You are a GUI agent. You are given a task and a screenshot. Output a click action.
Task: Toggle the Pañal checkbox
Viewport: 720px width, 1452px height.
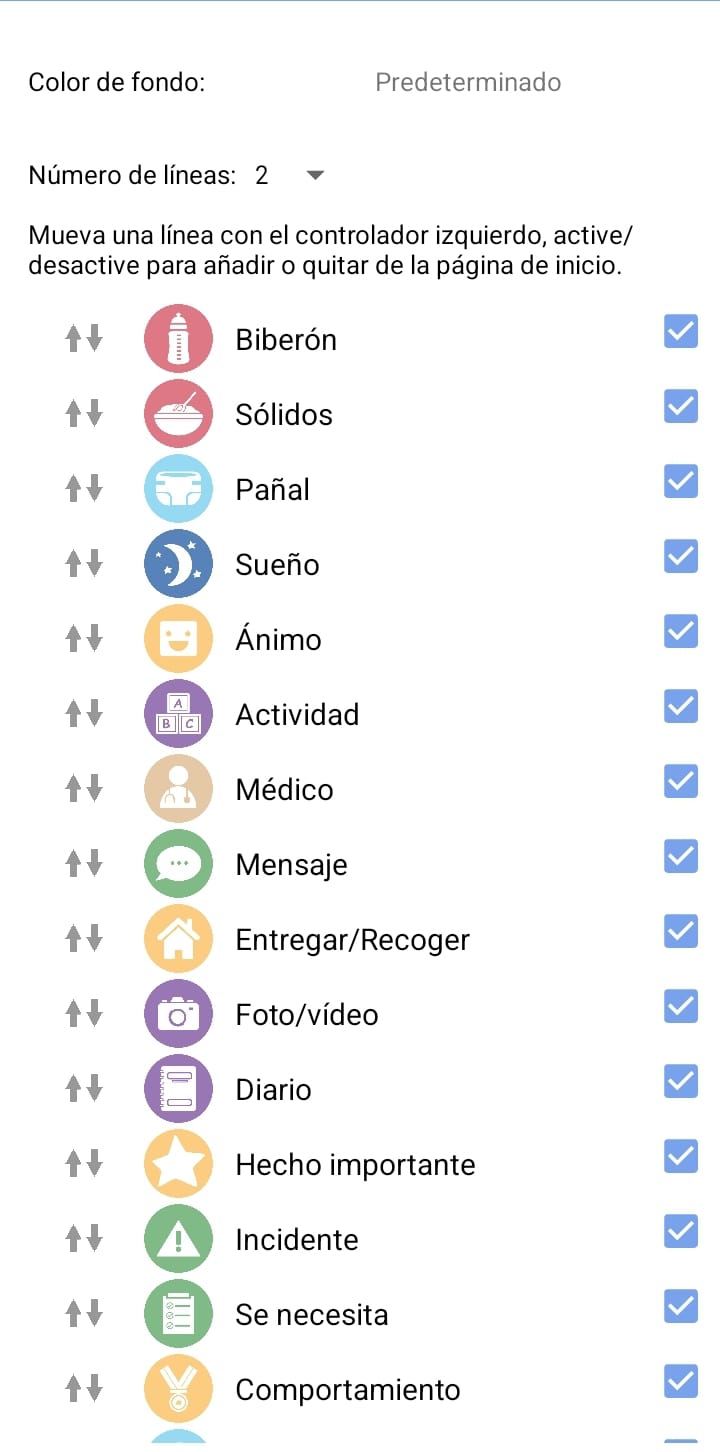[681, 481]
